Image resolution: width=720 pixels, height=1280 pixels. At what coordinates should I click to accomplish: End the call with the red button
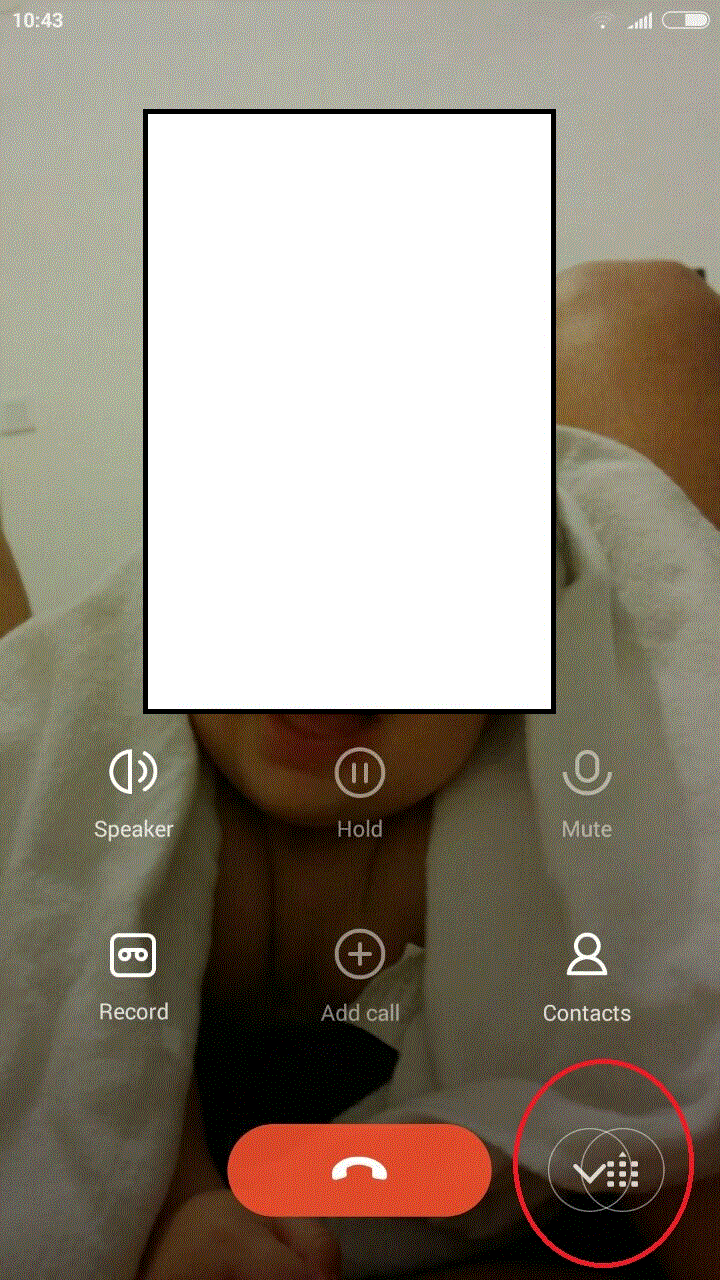(x=359, y=1170)
